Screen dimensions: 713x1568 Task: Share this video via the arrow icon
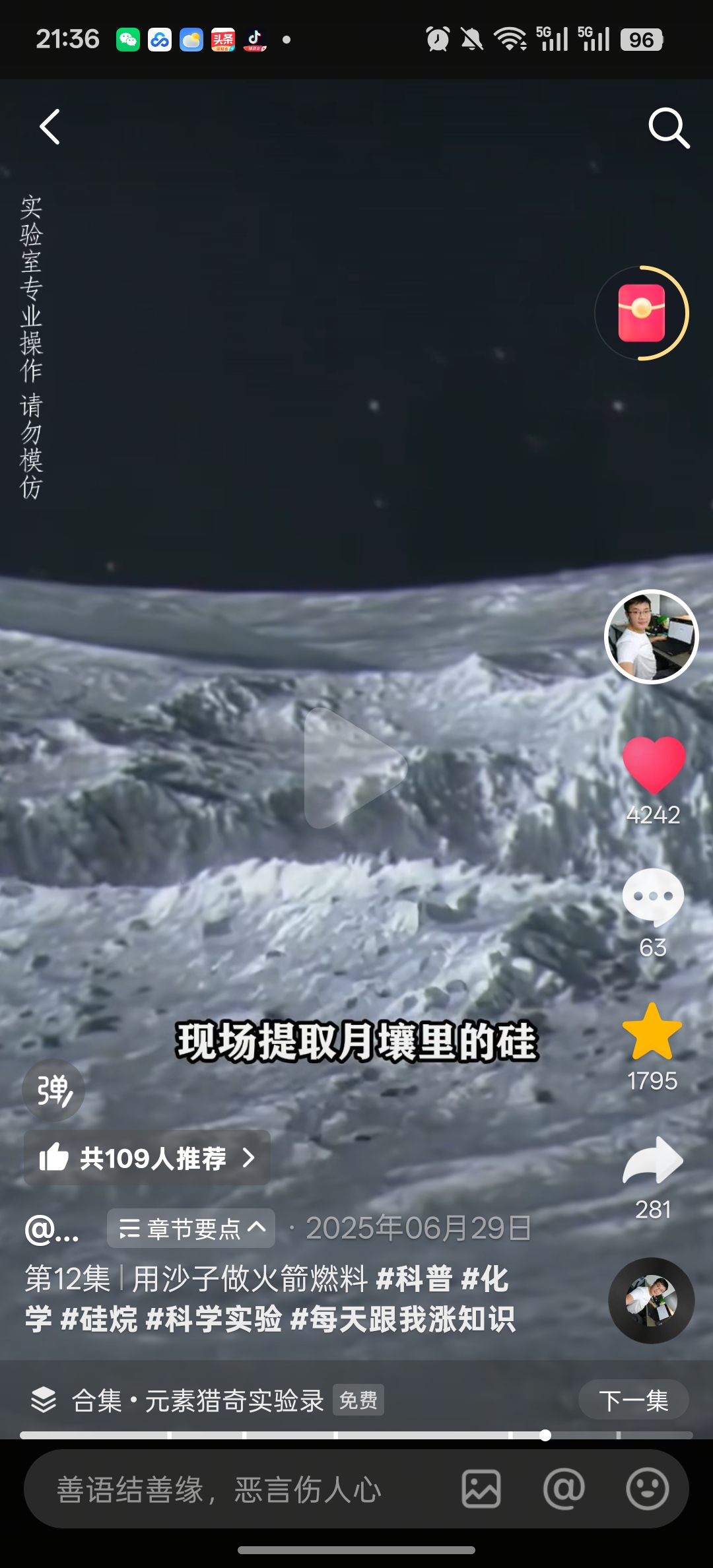coord(653,1161)
